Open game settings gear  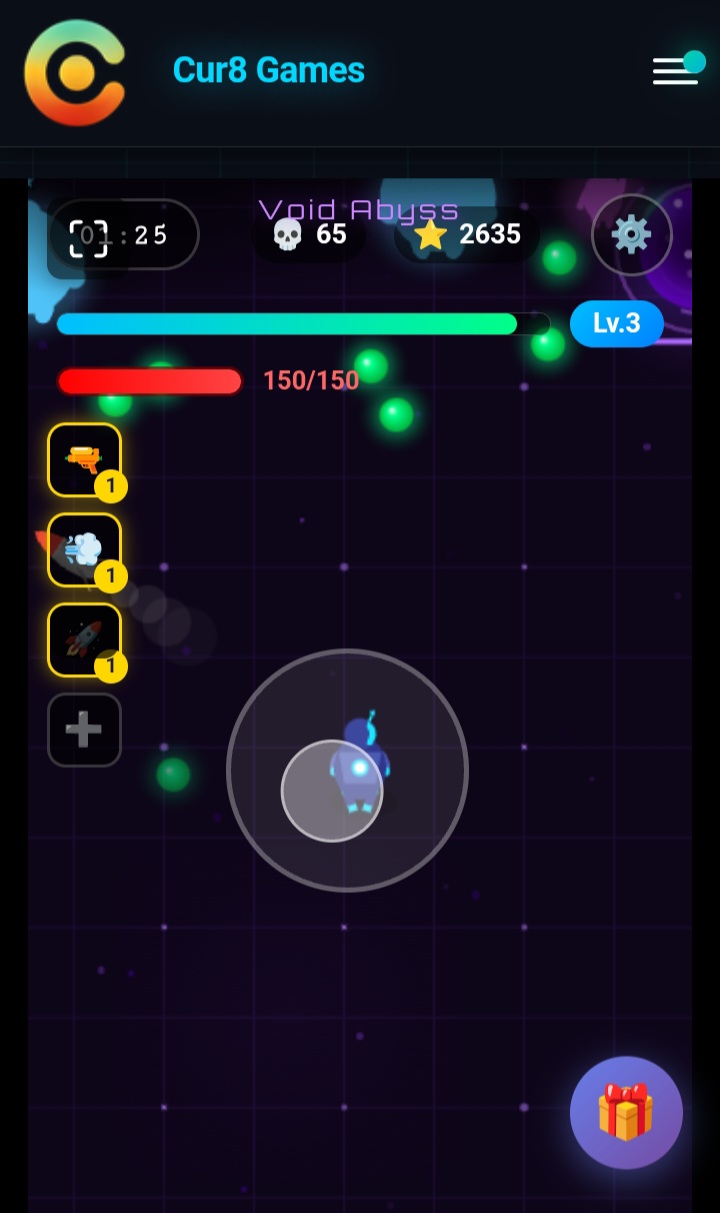pyautogui.click(x=631, y=235)
